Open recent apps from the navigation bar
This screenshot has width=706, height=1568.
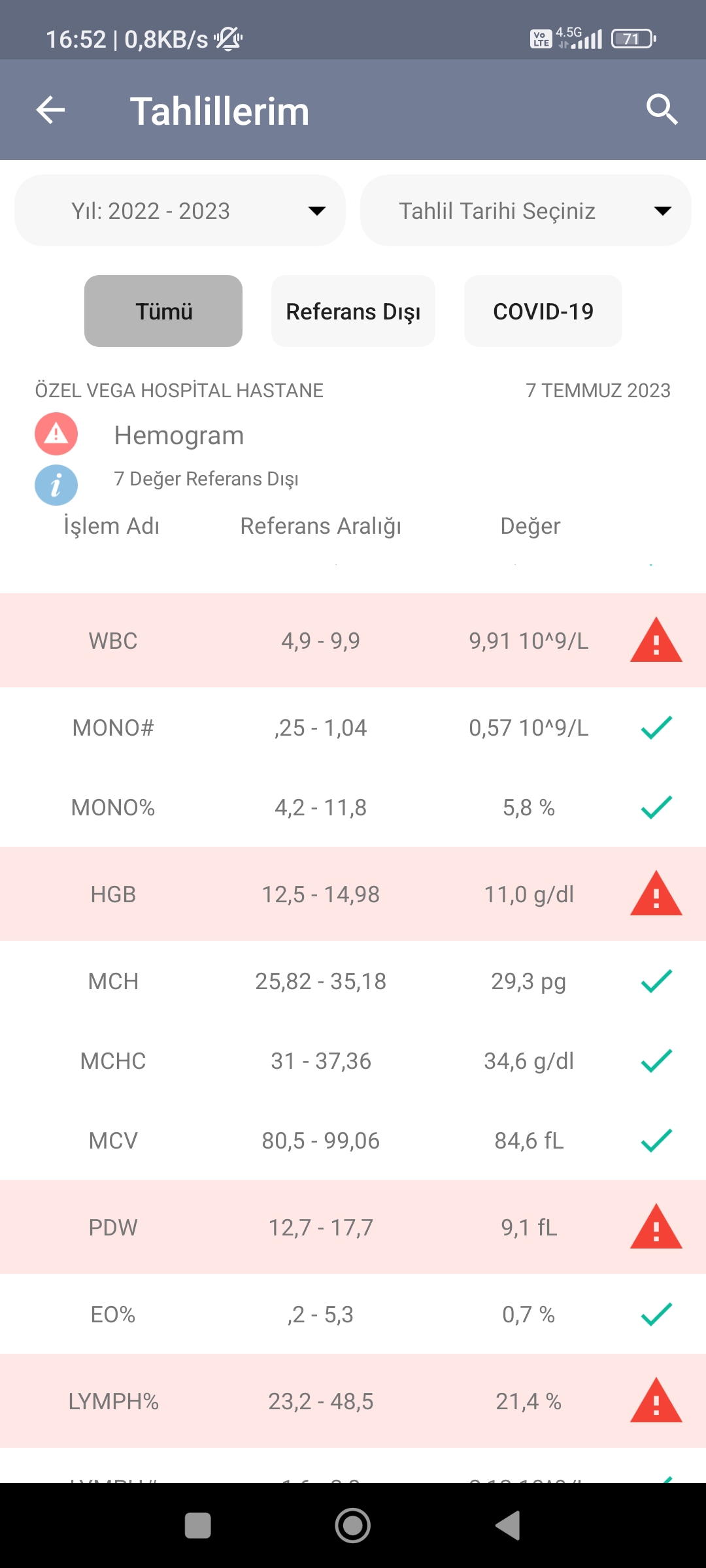198,1526
